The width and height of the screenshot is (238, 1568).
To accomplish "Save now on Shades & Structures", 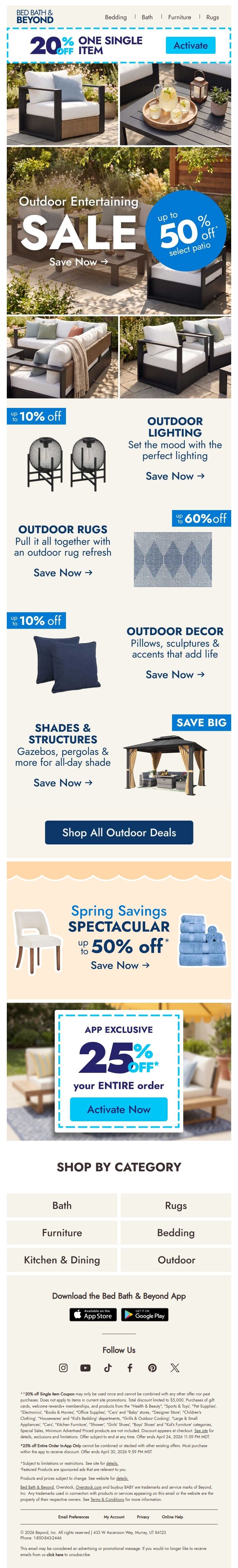I will (63, 783).
